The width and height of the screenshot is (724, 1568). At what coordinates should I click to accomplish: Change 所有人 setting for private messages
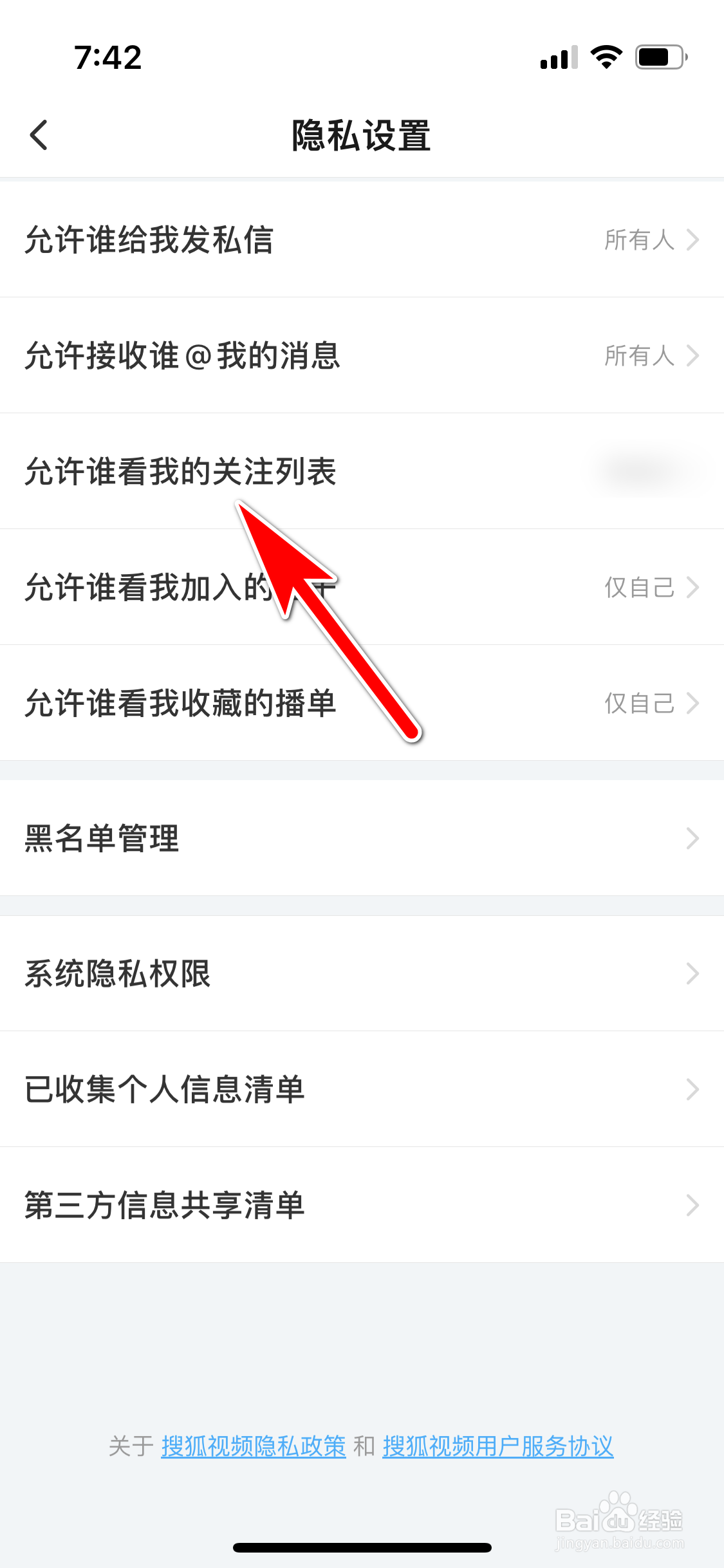[640, 241]
